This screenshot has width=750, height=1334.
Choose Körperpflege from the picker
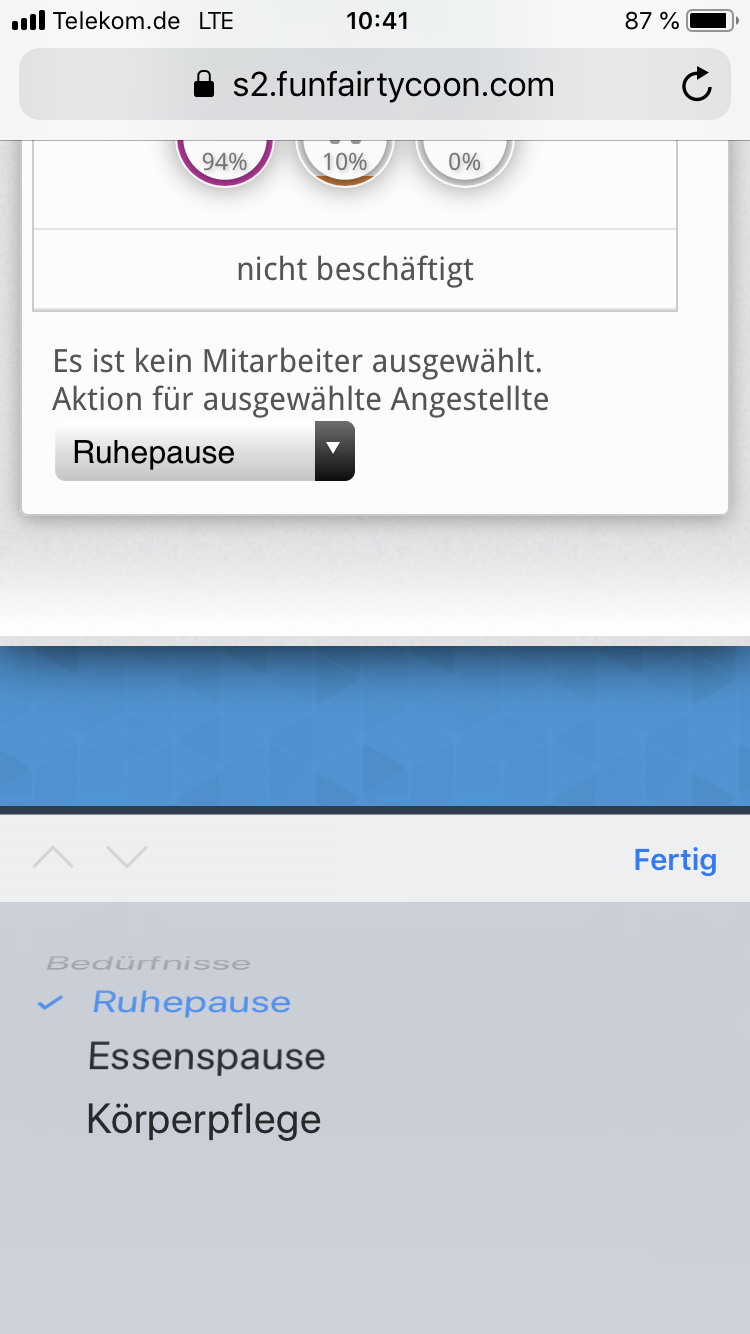204,1119
